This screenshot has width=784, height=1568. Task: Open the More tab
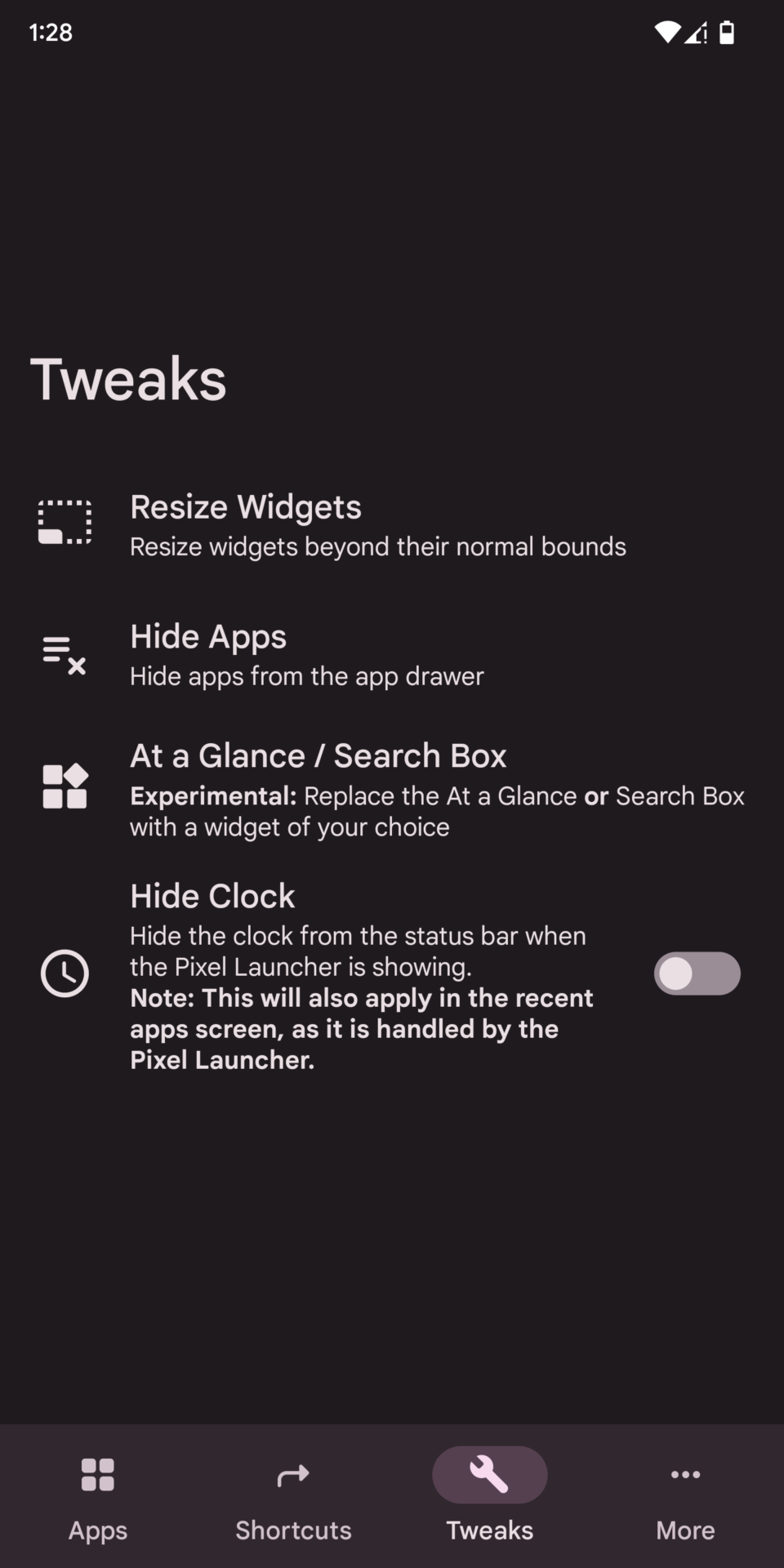pyautogui.click(x=685, y=1498)
